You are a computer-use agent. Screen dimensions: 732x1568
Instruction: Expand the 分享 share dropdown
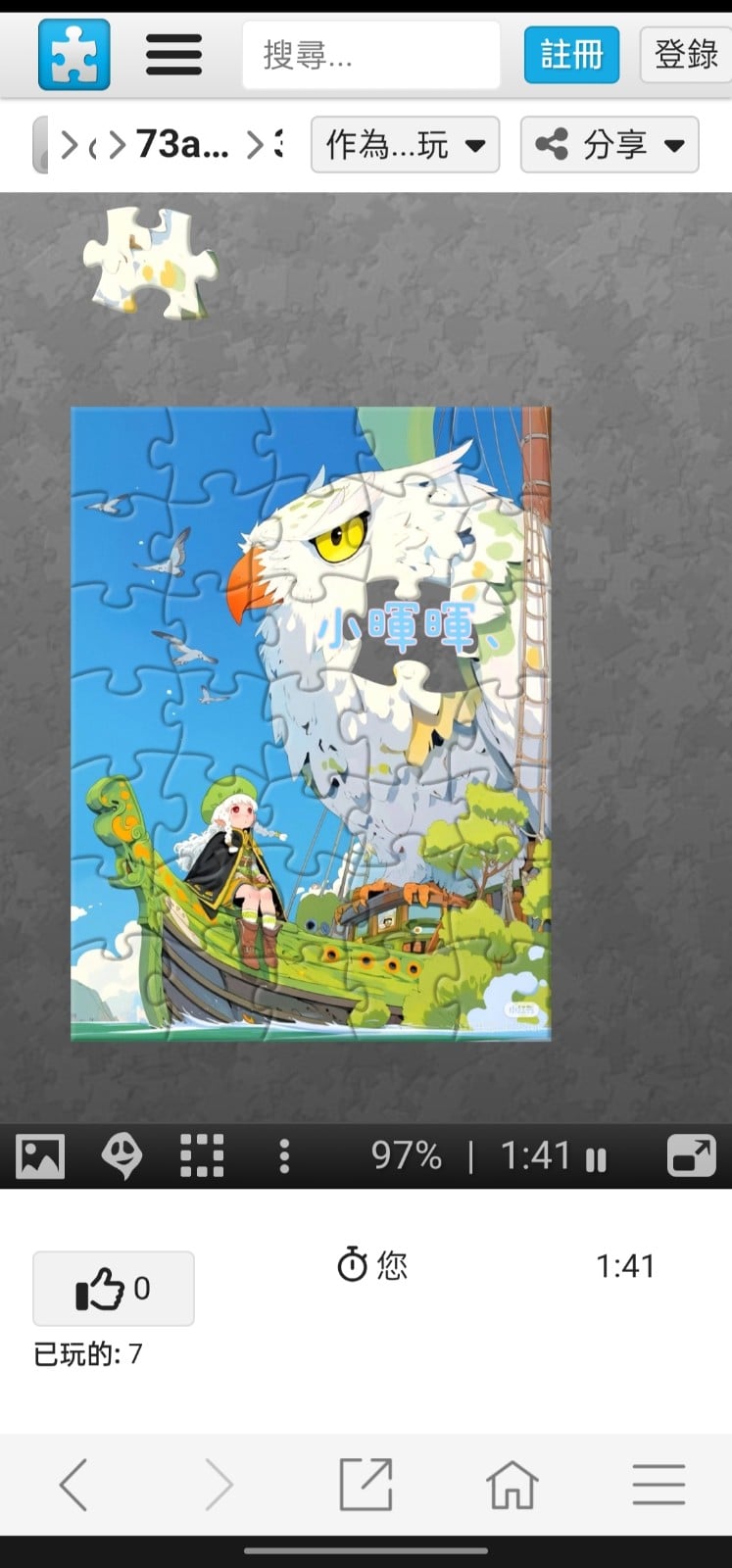(x=609, y=145)
